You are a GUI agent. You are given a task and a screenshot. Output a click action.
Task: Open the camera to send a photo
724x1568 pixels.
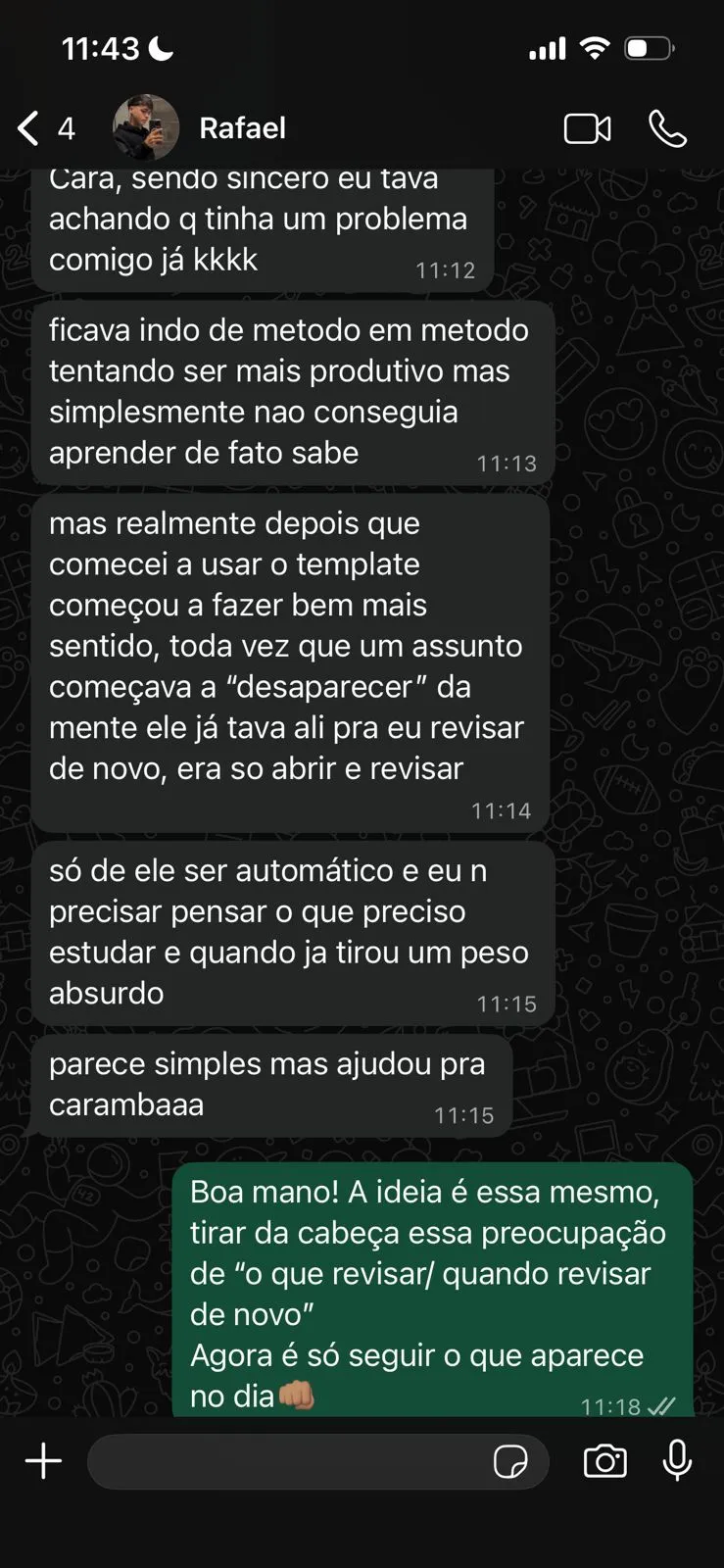tap(604, 1461)
